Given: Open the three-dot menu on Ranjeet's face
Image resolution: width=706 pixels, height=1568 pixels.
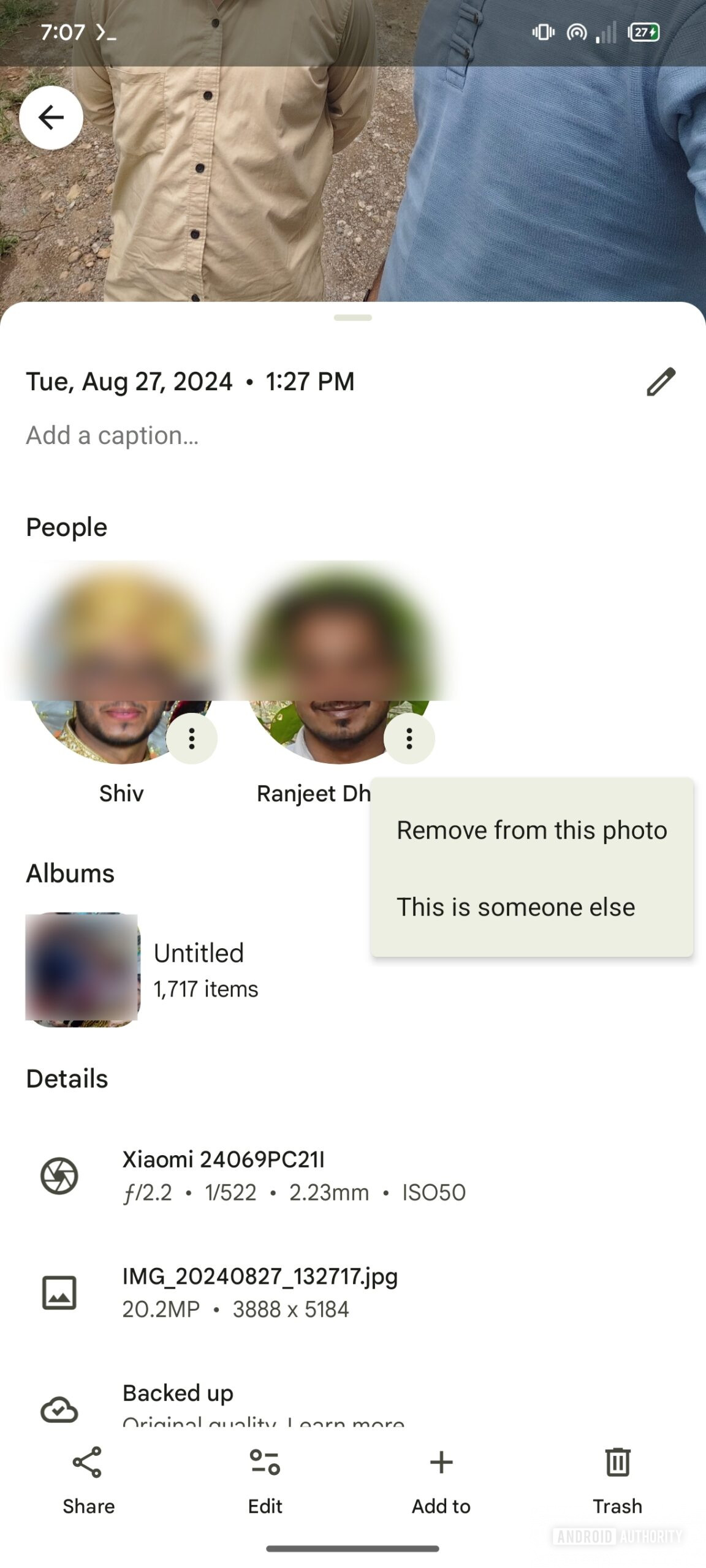Looking at the screenshot, I should (409, 739).
